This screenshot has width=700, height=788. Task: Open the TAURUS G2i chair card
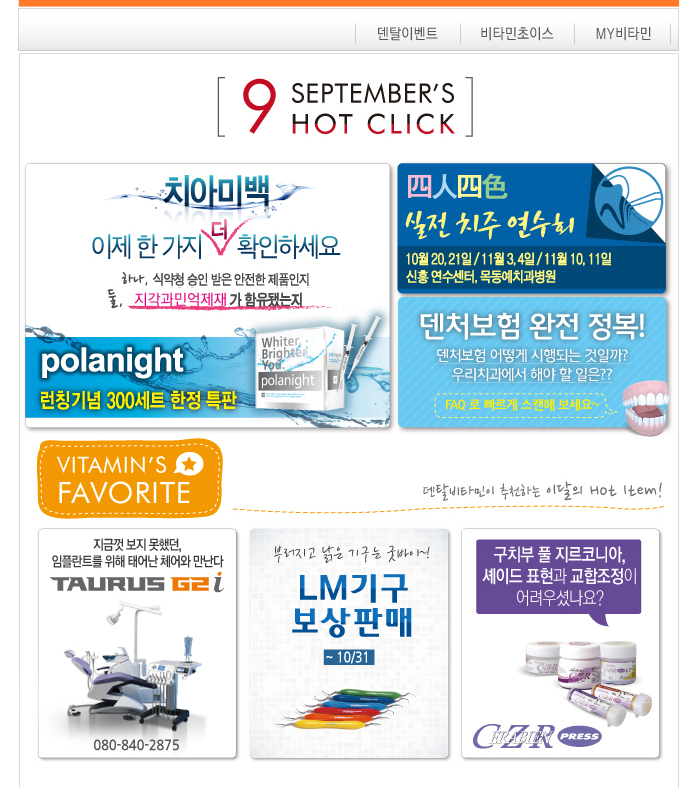(137, 643)
